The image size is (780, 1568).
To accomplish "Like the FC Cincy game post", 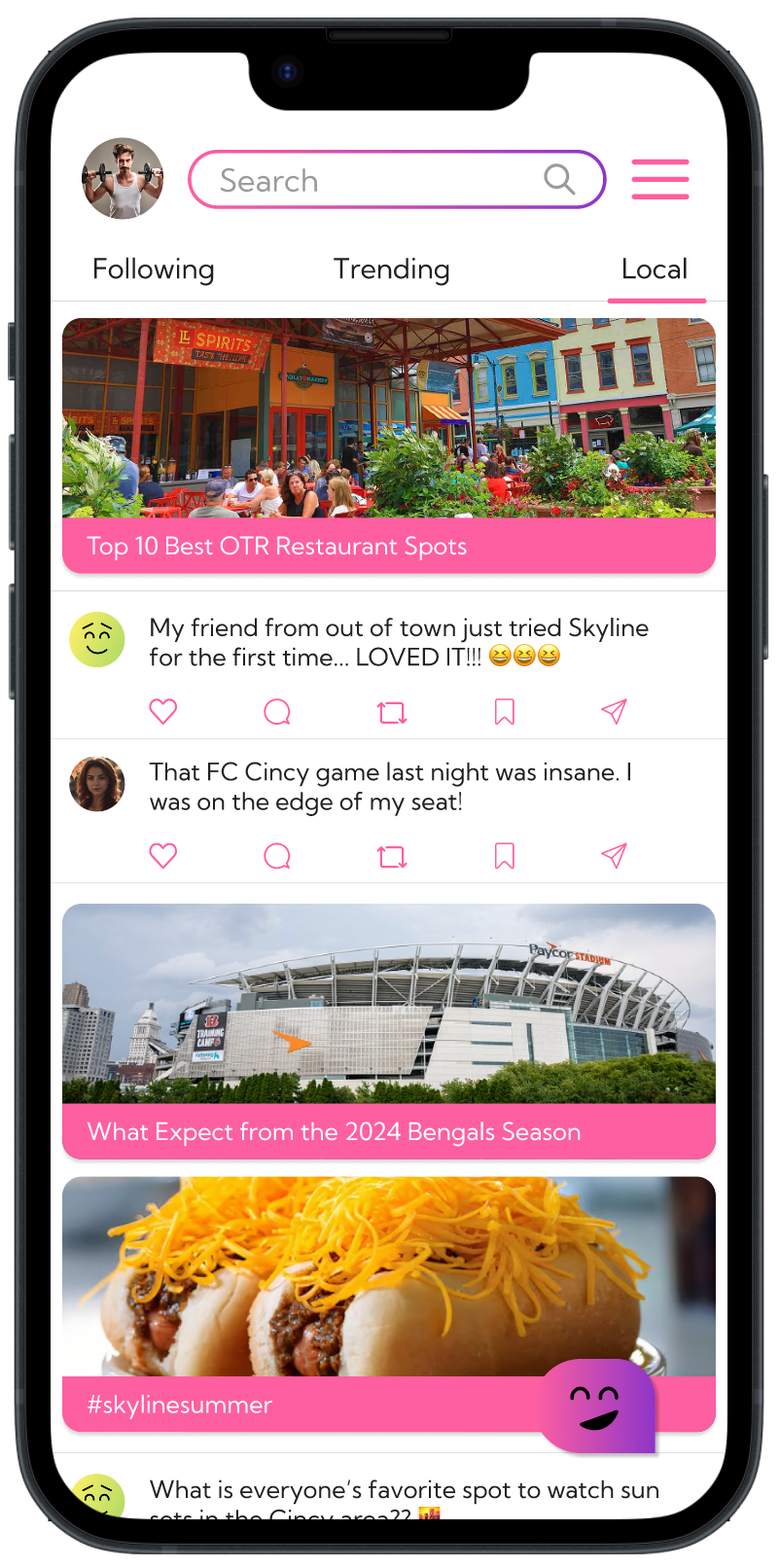I will click(163, 856).
